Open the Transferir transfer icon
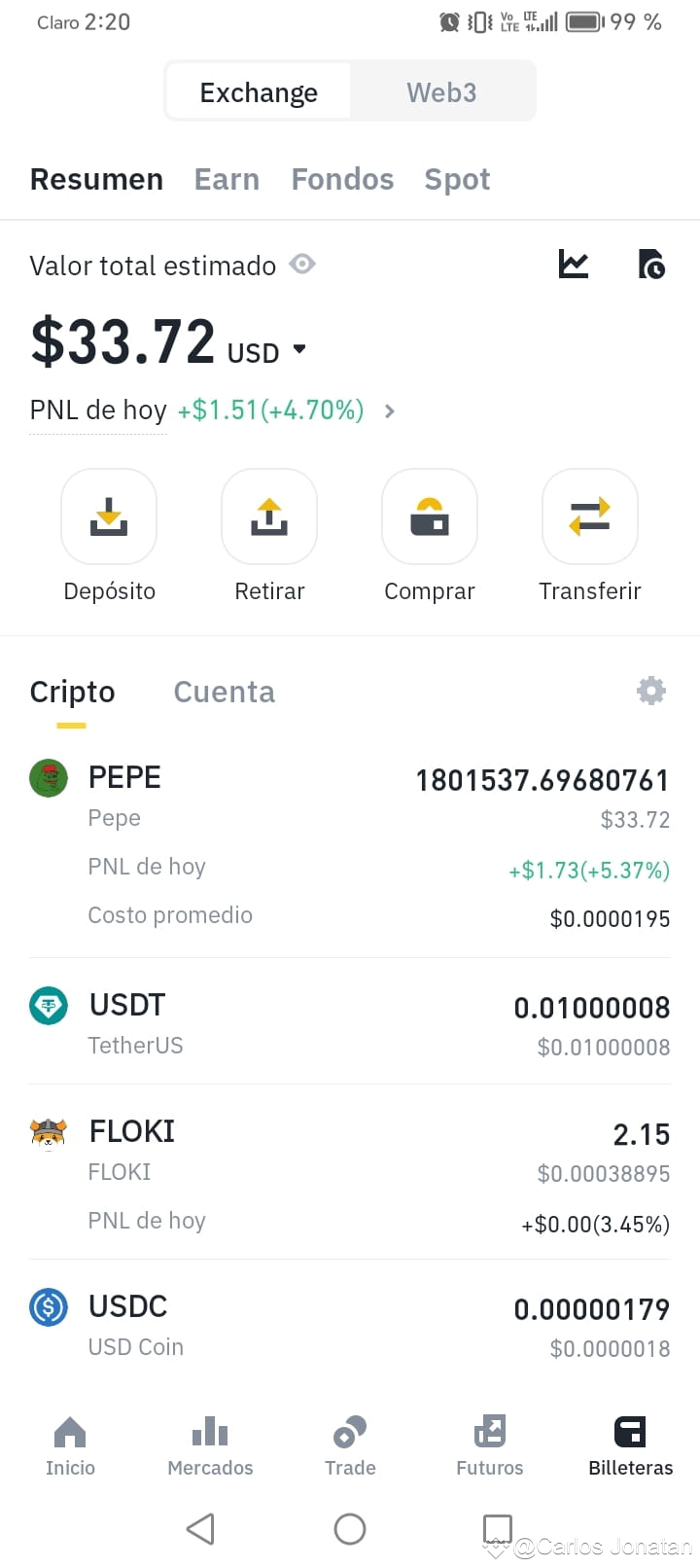700x1568 pixels. coord(590,517)
